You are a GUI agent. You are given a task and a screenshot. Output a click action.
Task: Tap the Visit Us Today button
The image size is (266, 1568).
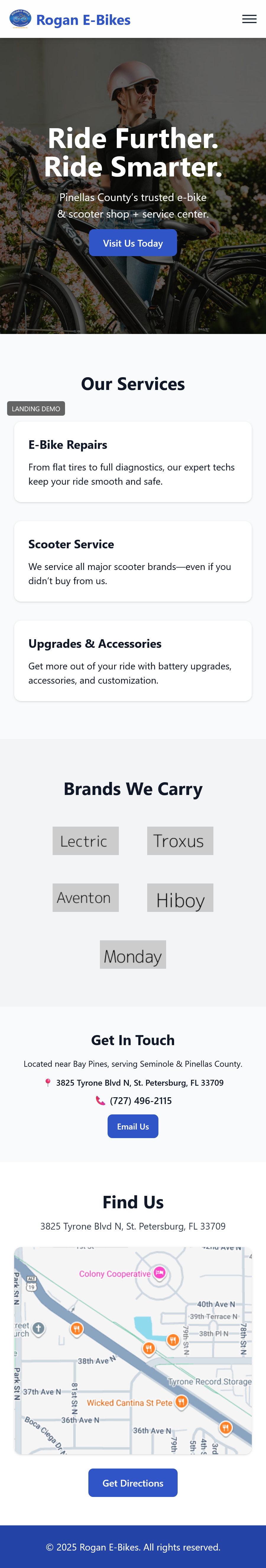pos(133,243)
